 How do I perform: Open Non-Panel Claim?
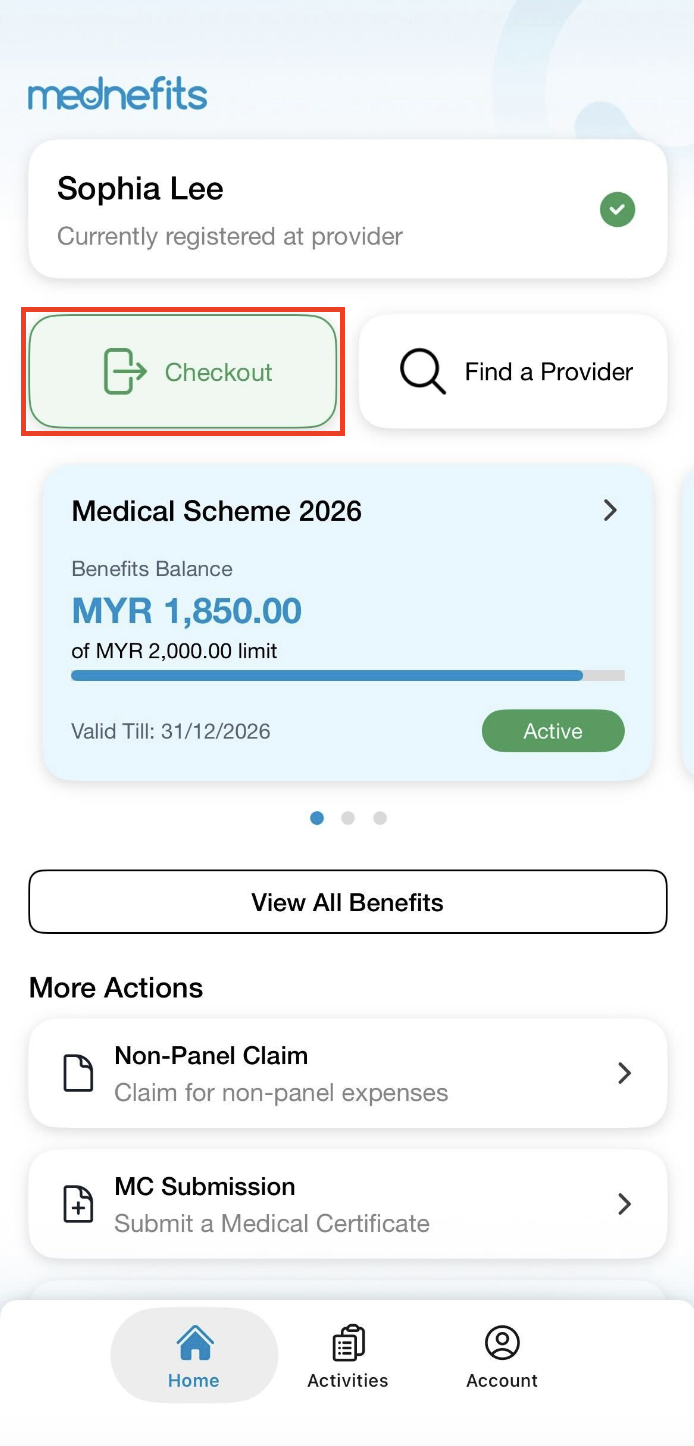pos(347,1073)
